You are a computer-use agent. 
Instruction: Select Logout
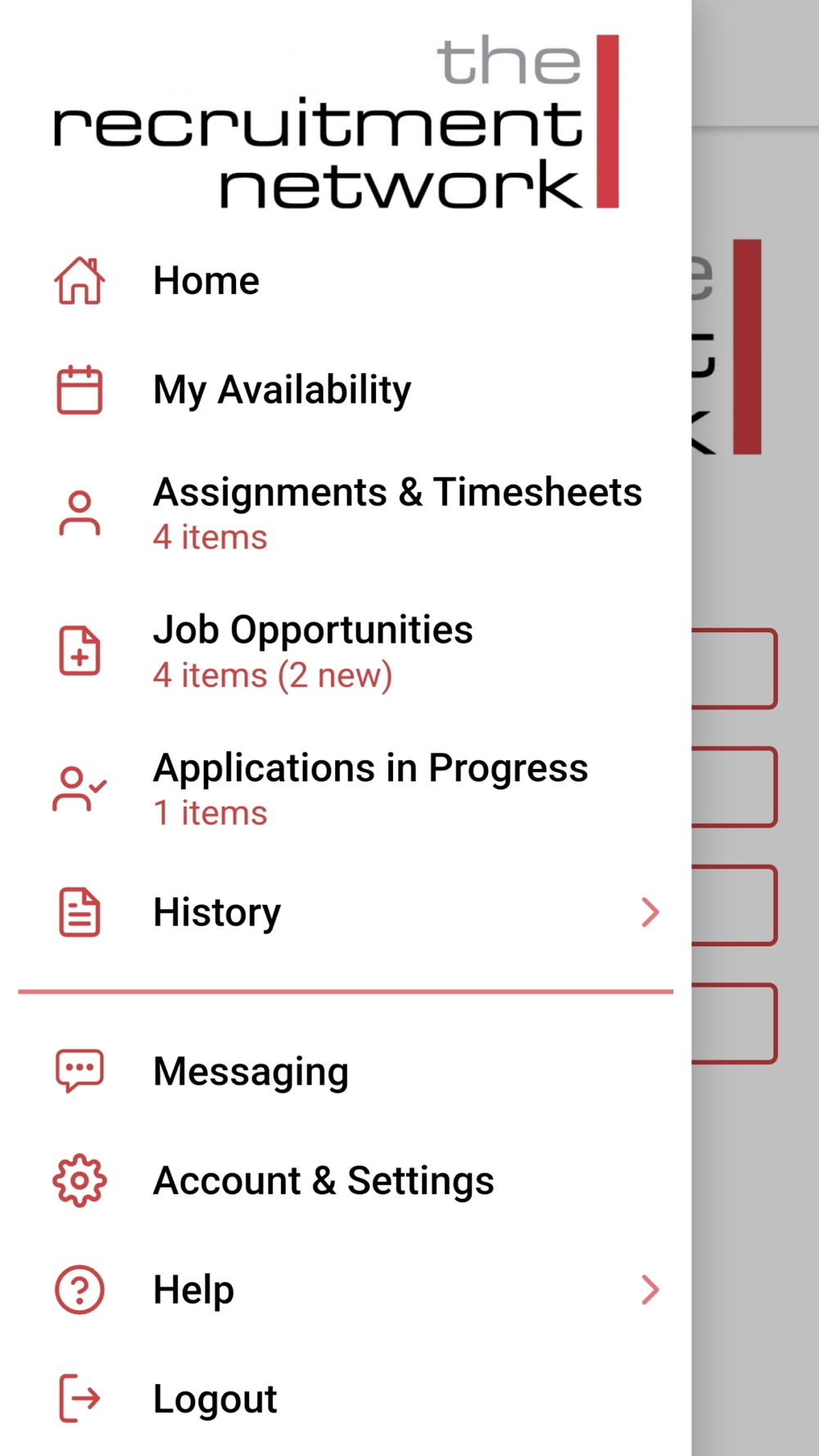coord(346,1399)
